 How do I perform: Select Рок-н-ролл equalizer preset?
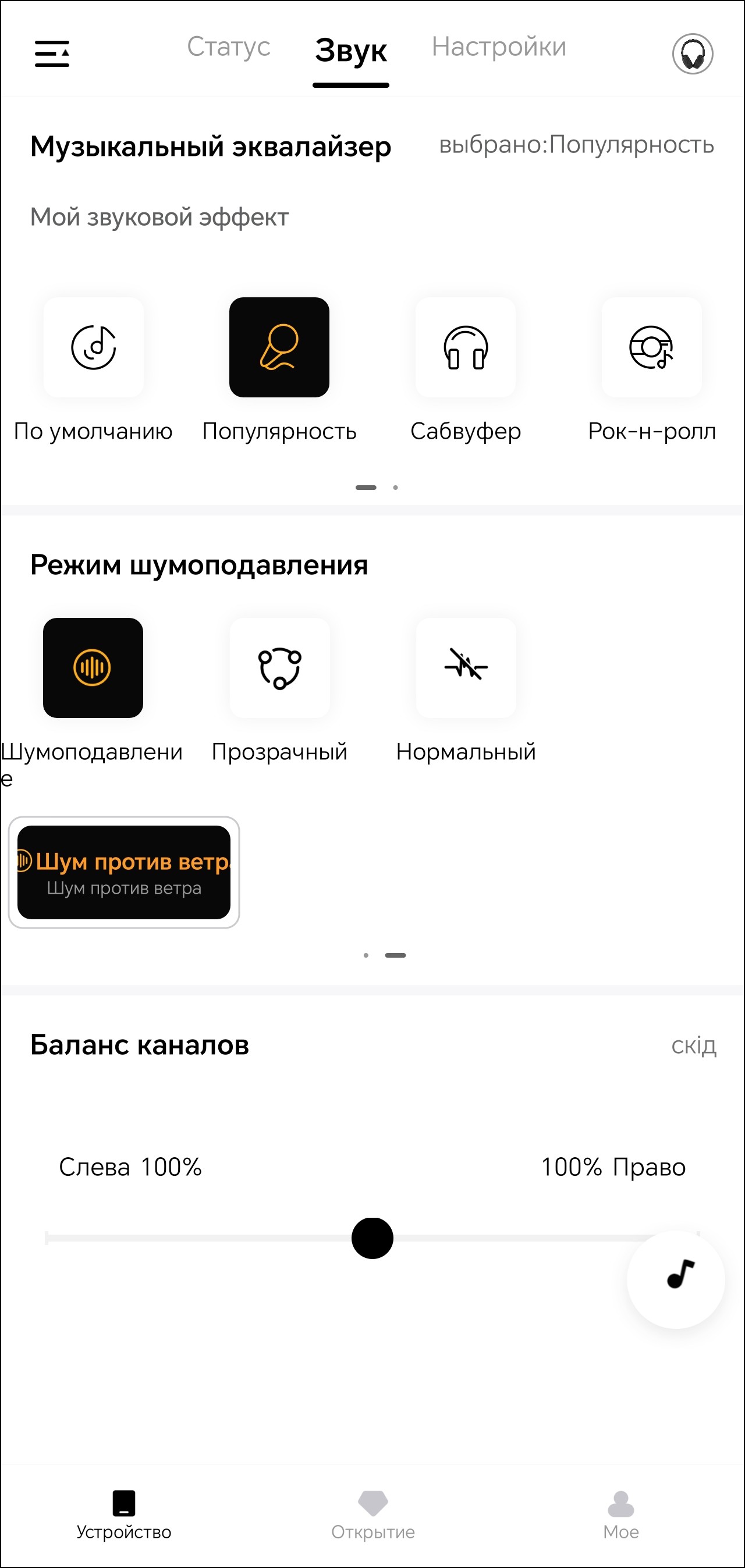[x=651, y=347]
